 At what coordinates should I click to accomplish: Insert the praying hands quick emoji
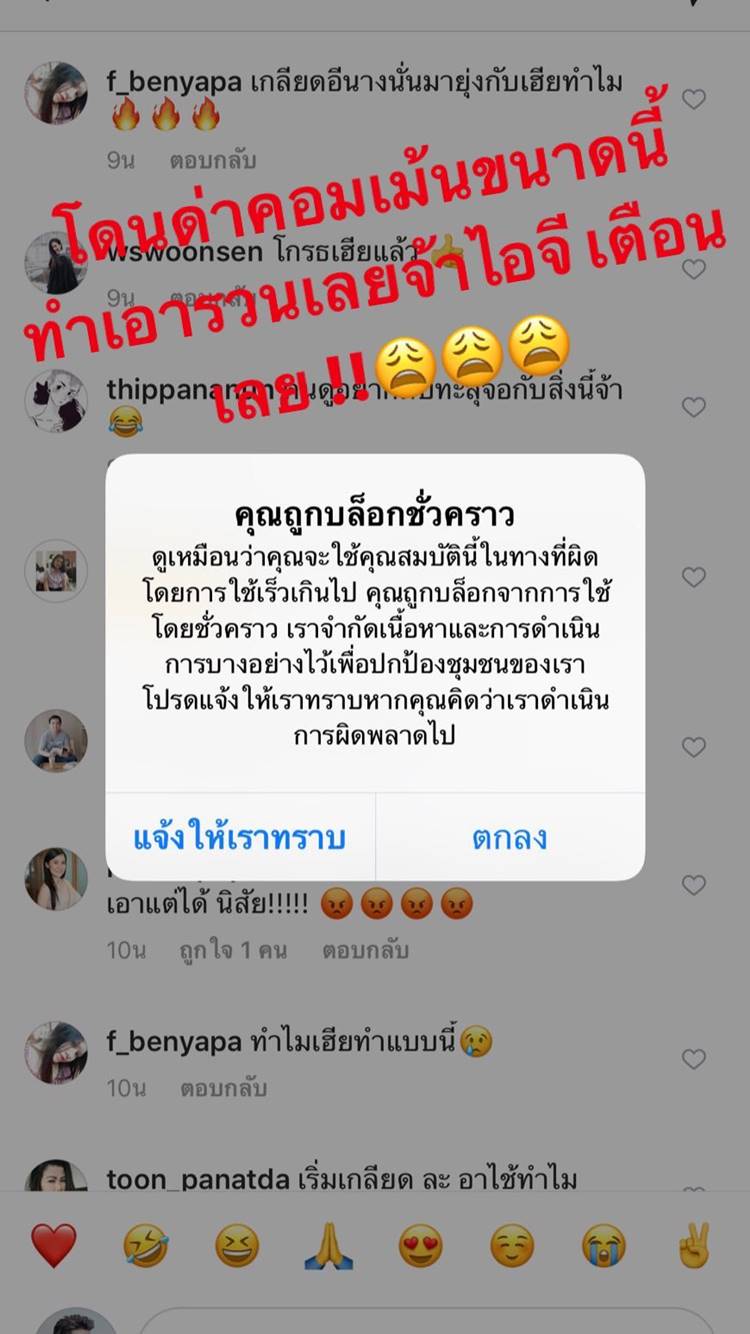(x=328, y=1246)
